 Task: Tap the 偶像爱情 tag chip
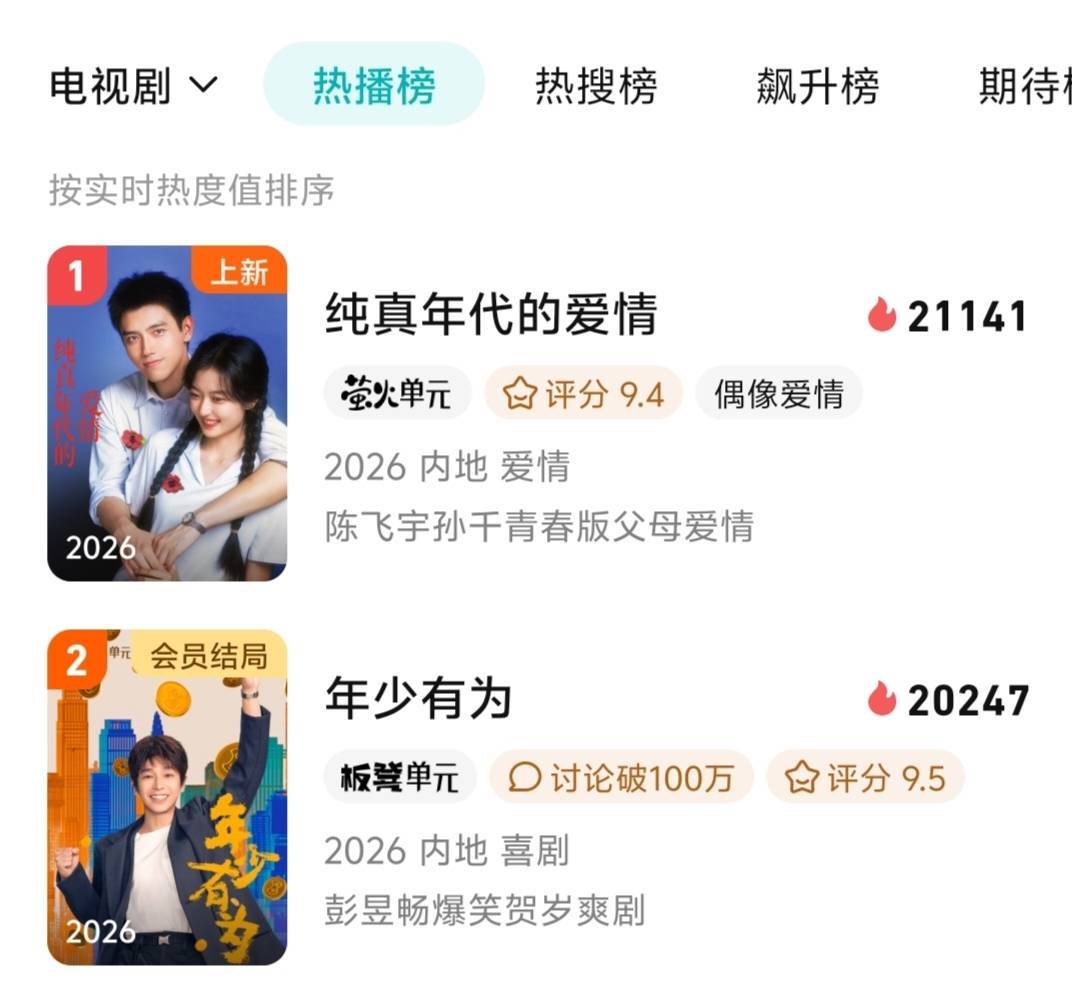click(x=778, y=394)
